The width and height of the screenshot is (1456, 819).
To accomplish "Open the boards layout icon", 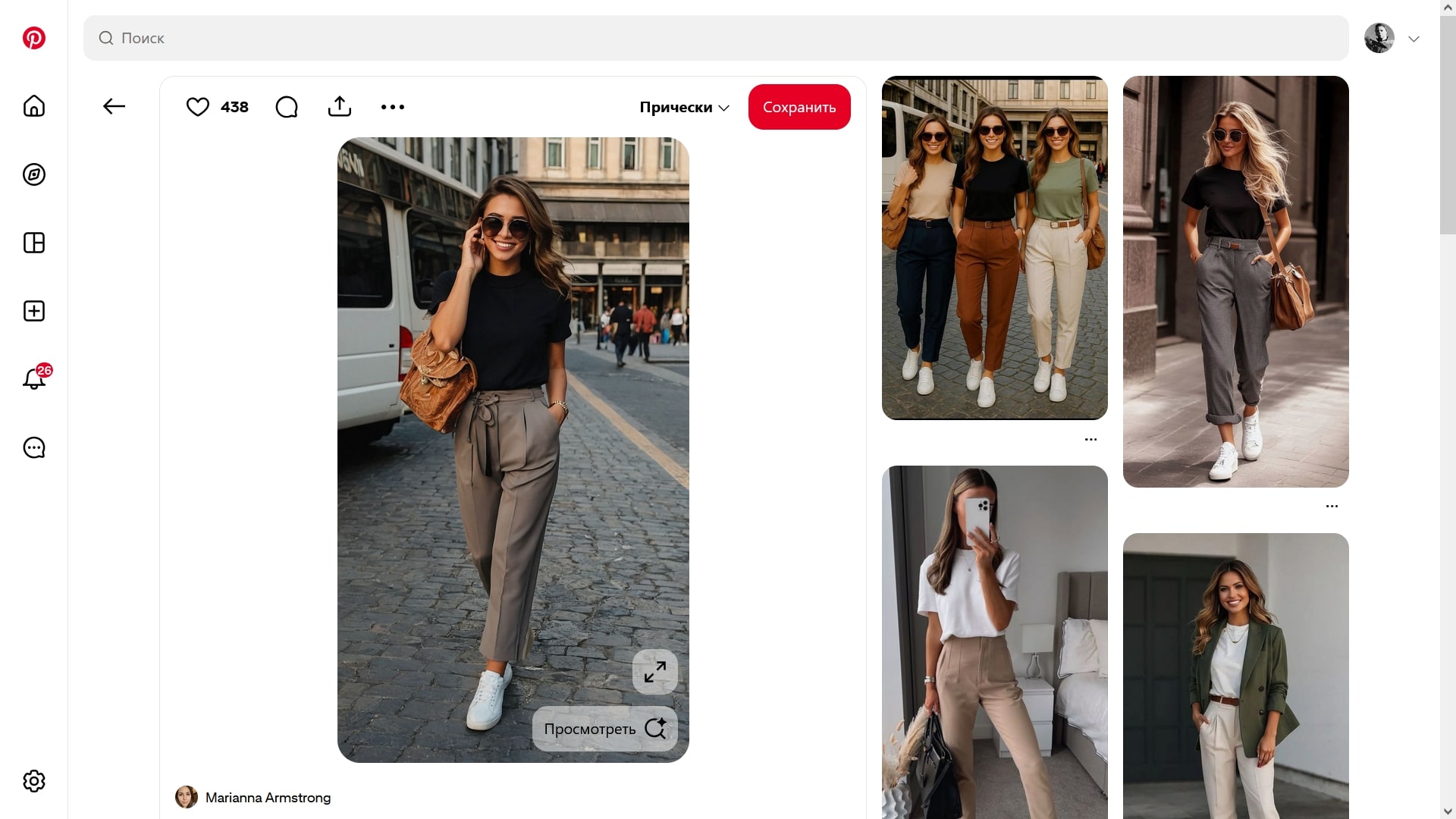I will (x=34, y=243).
